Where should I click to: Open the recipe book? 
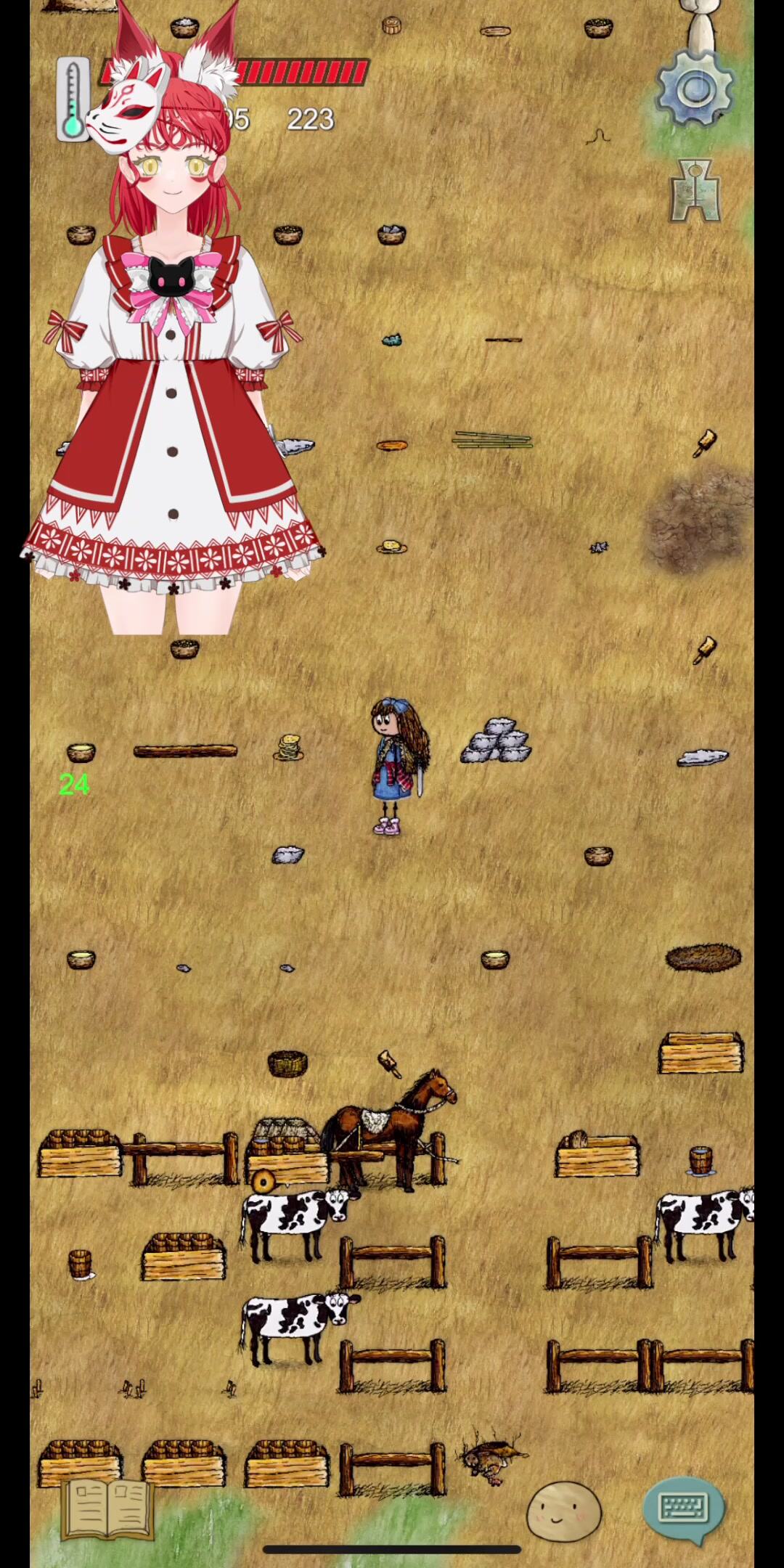pyautogui.click(x=108, y=1509)
